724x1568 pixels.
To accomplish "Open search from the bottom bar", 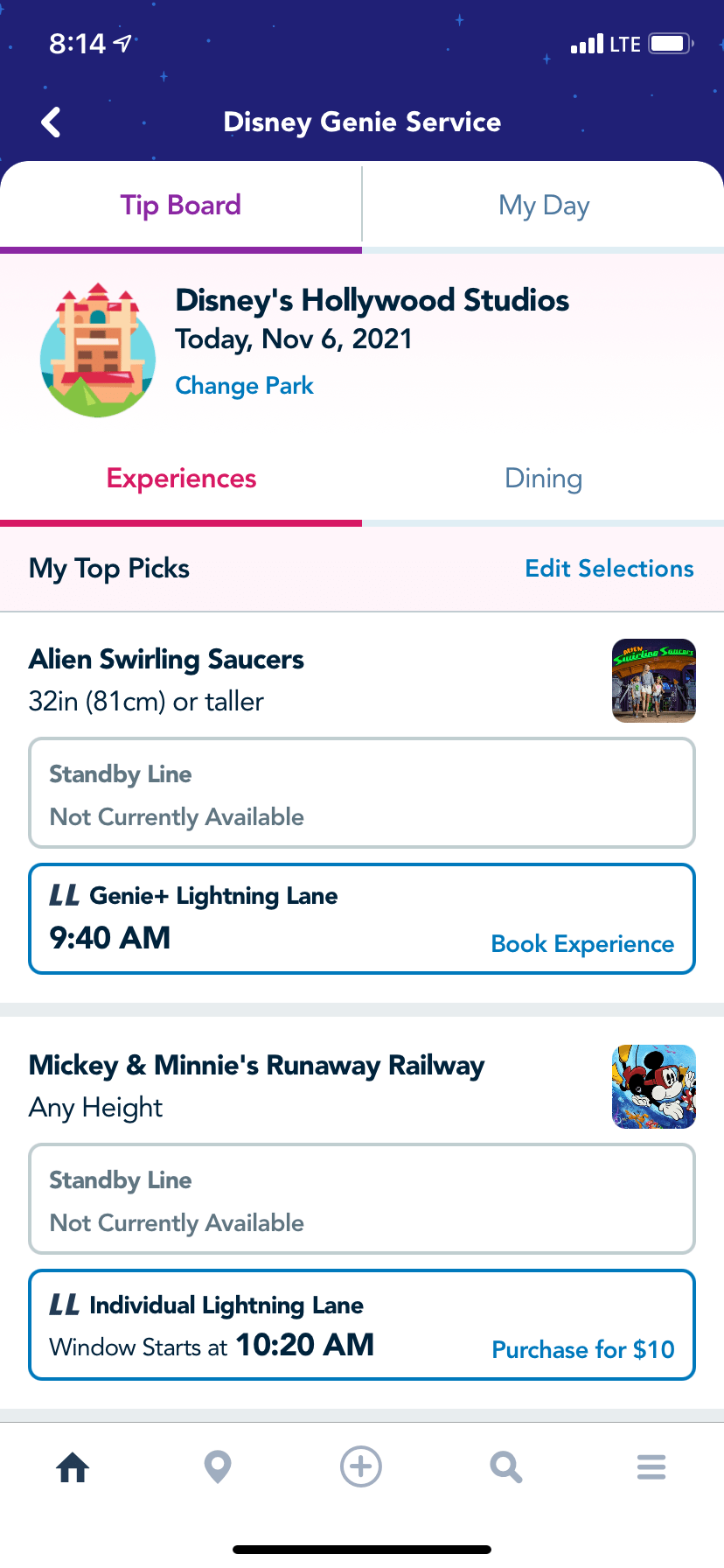I will [505, 1466].
